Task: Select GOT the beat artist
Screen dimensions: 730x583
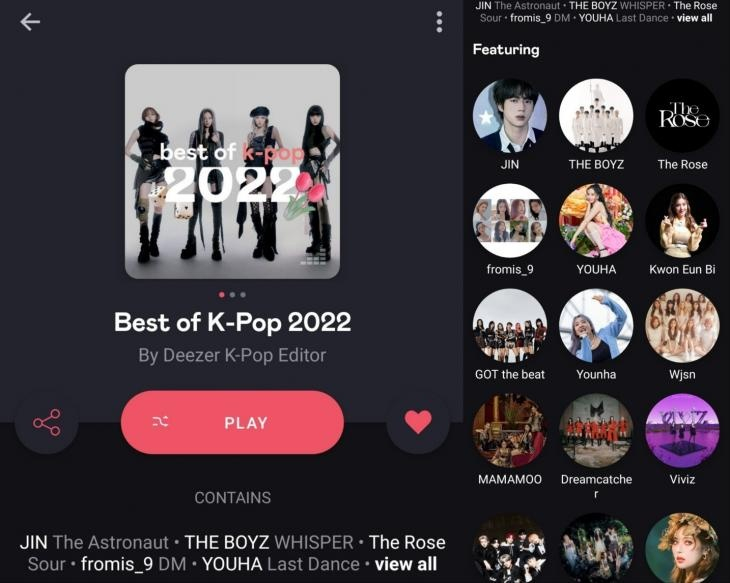Action: (x=510, y=326)
